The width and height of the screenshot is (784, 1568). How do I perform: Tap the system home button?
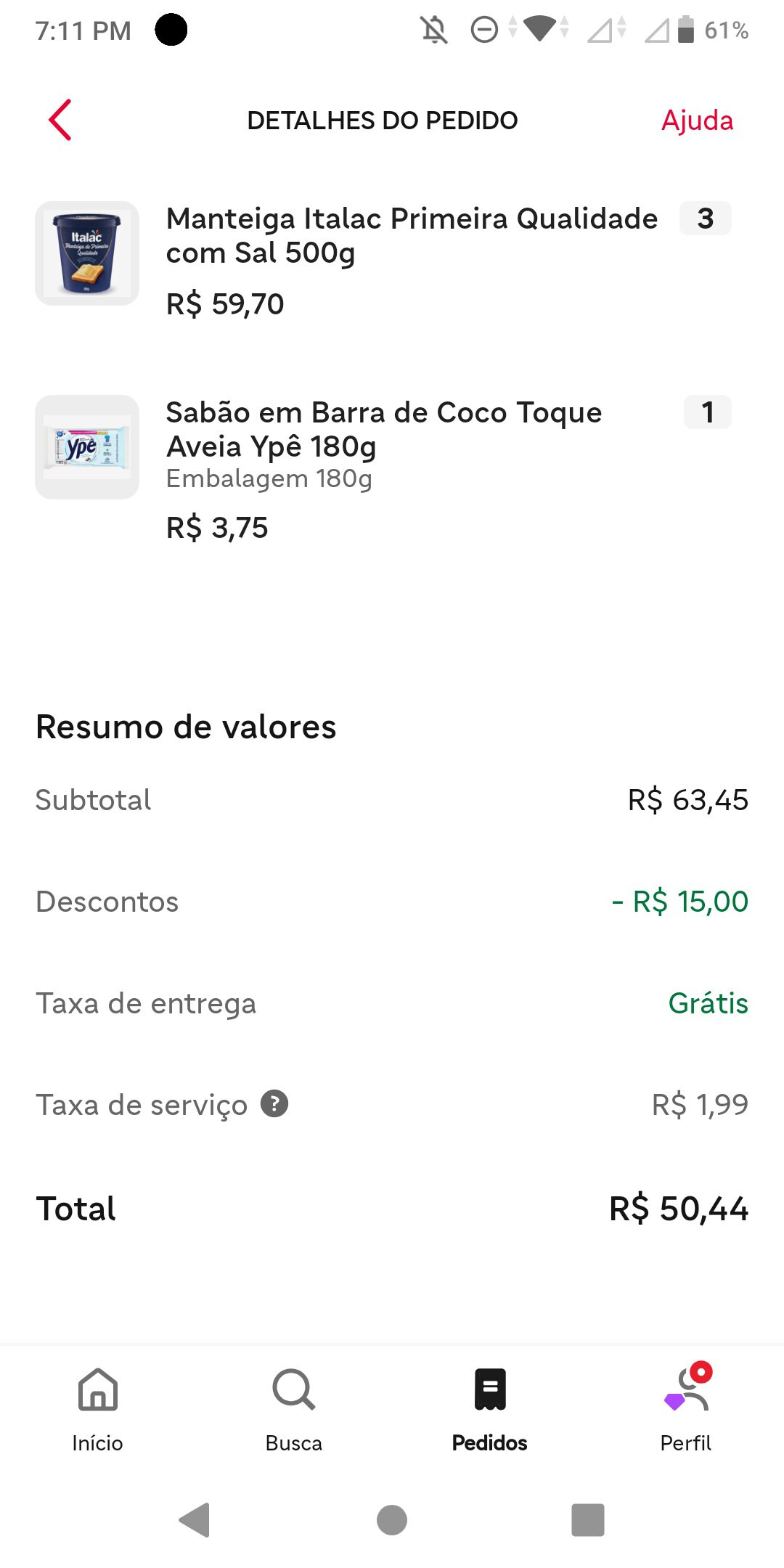pyautogui.click(x=392, y=1520)
